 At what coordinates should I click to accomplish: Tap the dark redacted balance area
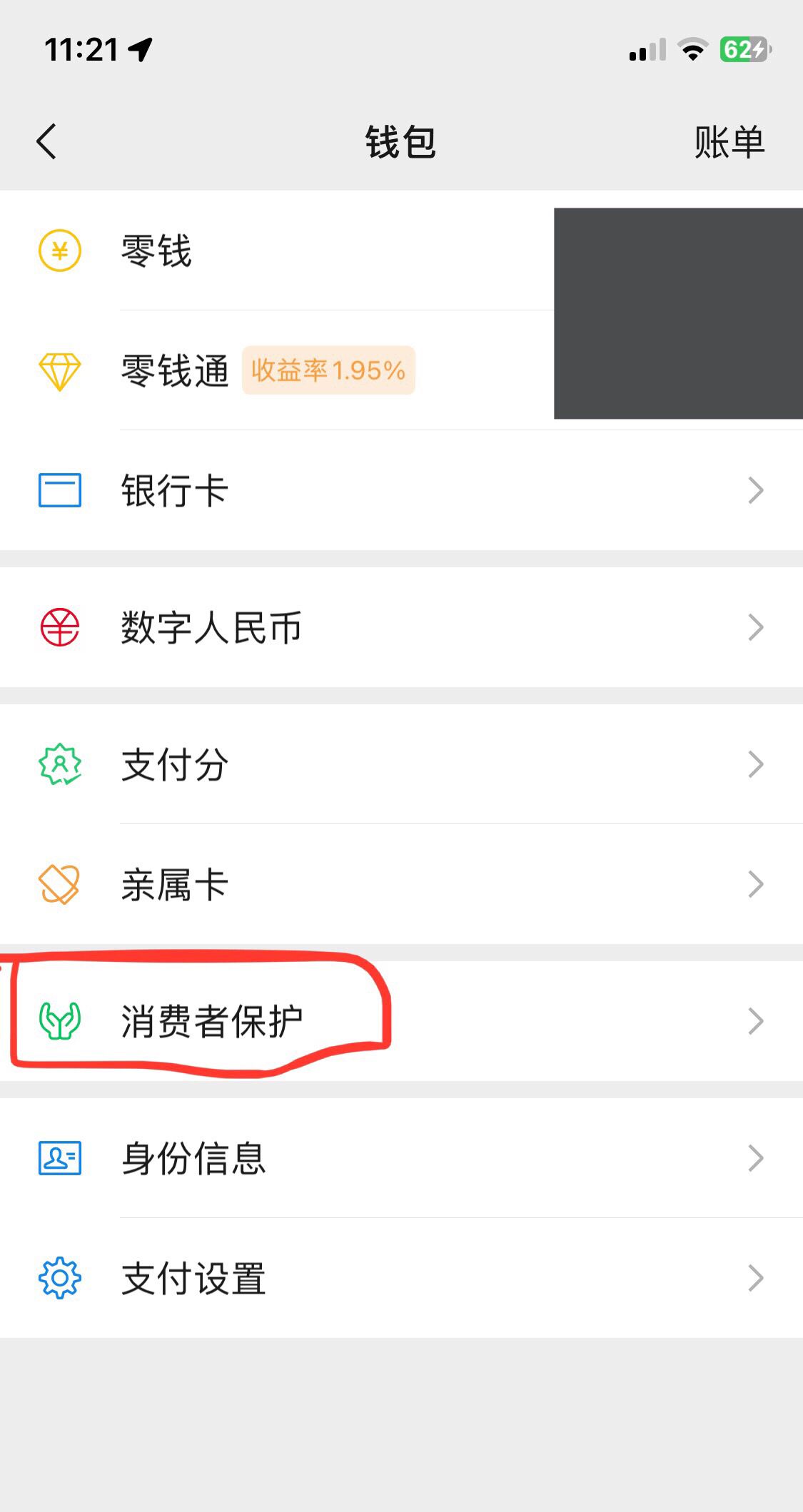click(x=677, y=314)
